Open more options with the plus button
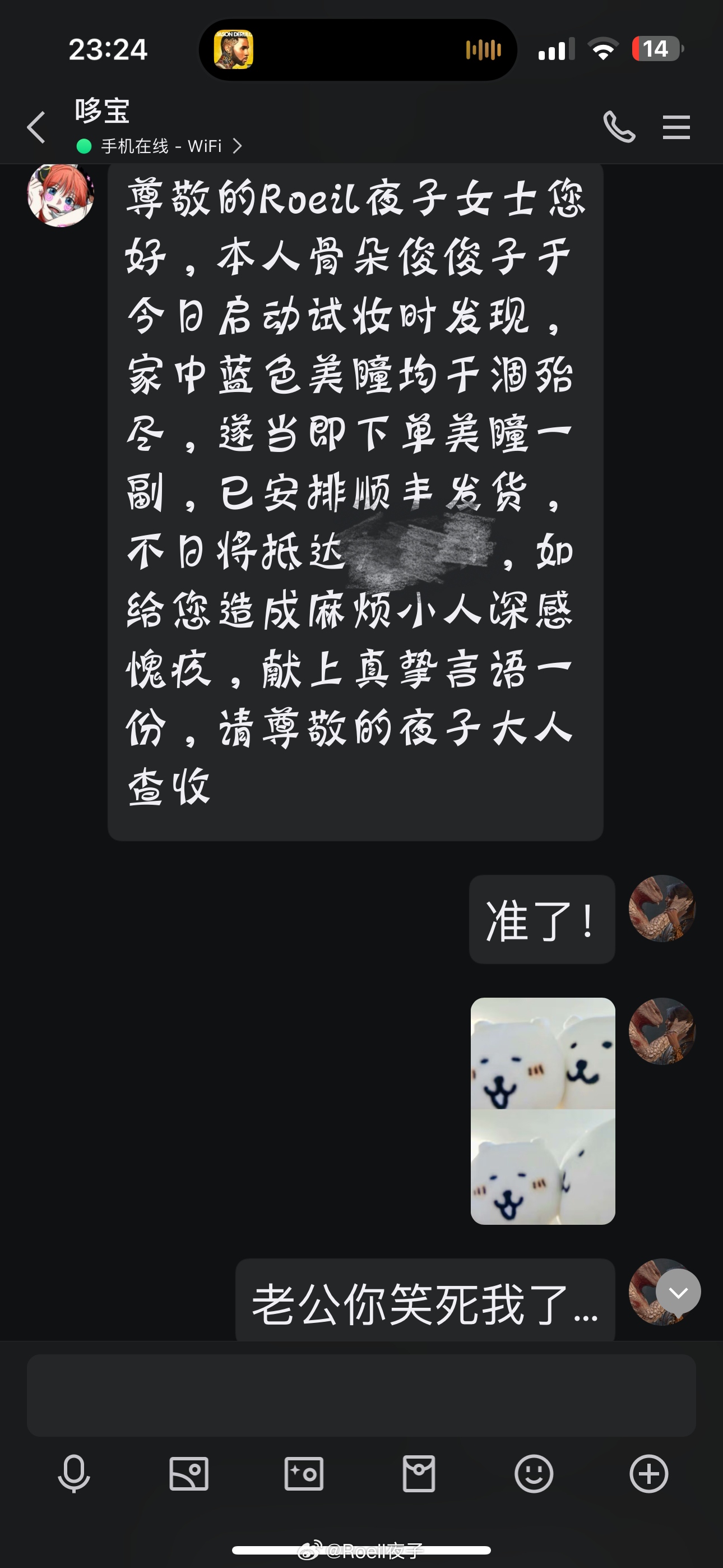 [x=649, y=1474]
